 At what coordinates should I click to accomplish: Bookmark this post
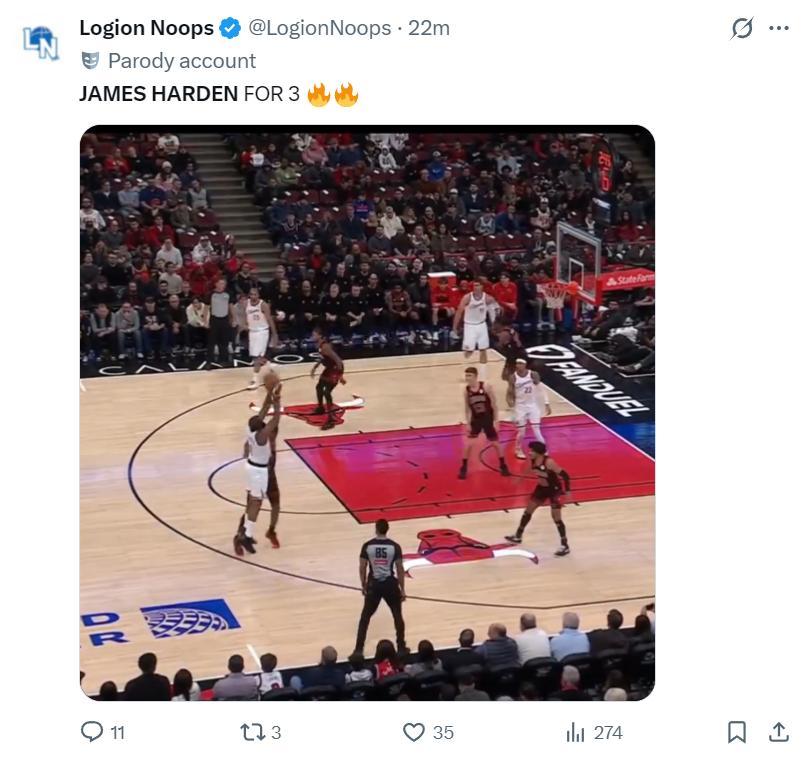[737, 732]
